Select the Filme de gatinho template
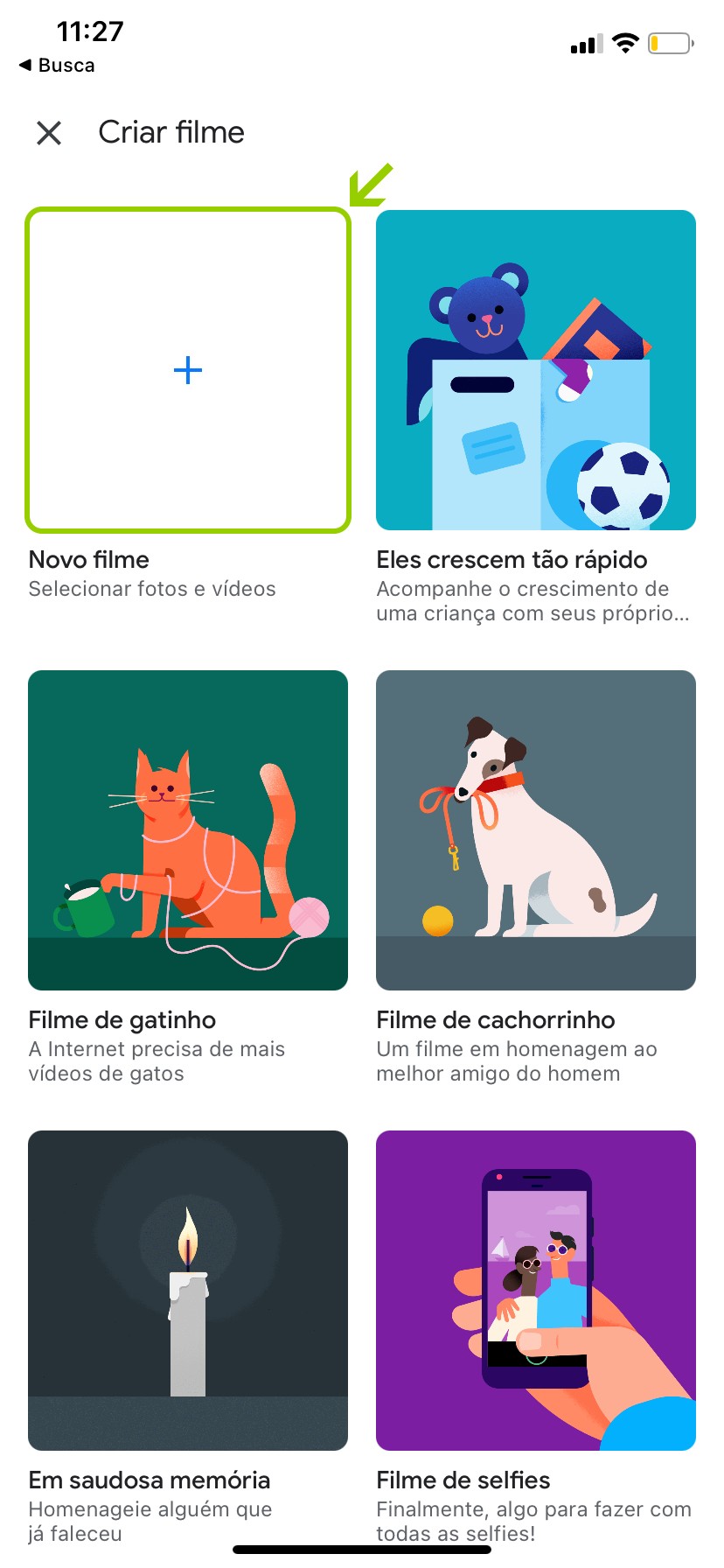The height and width of the screenshot is (1568, 724). point(188,830)
